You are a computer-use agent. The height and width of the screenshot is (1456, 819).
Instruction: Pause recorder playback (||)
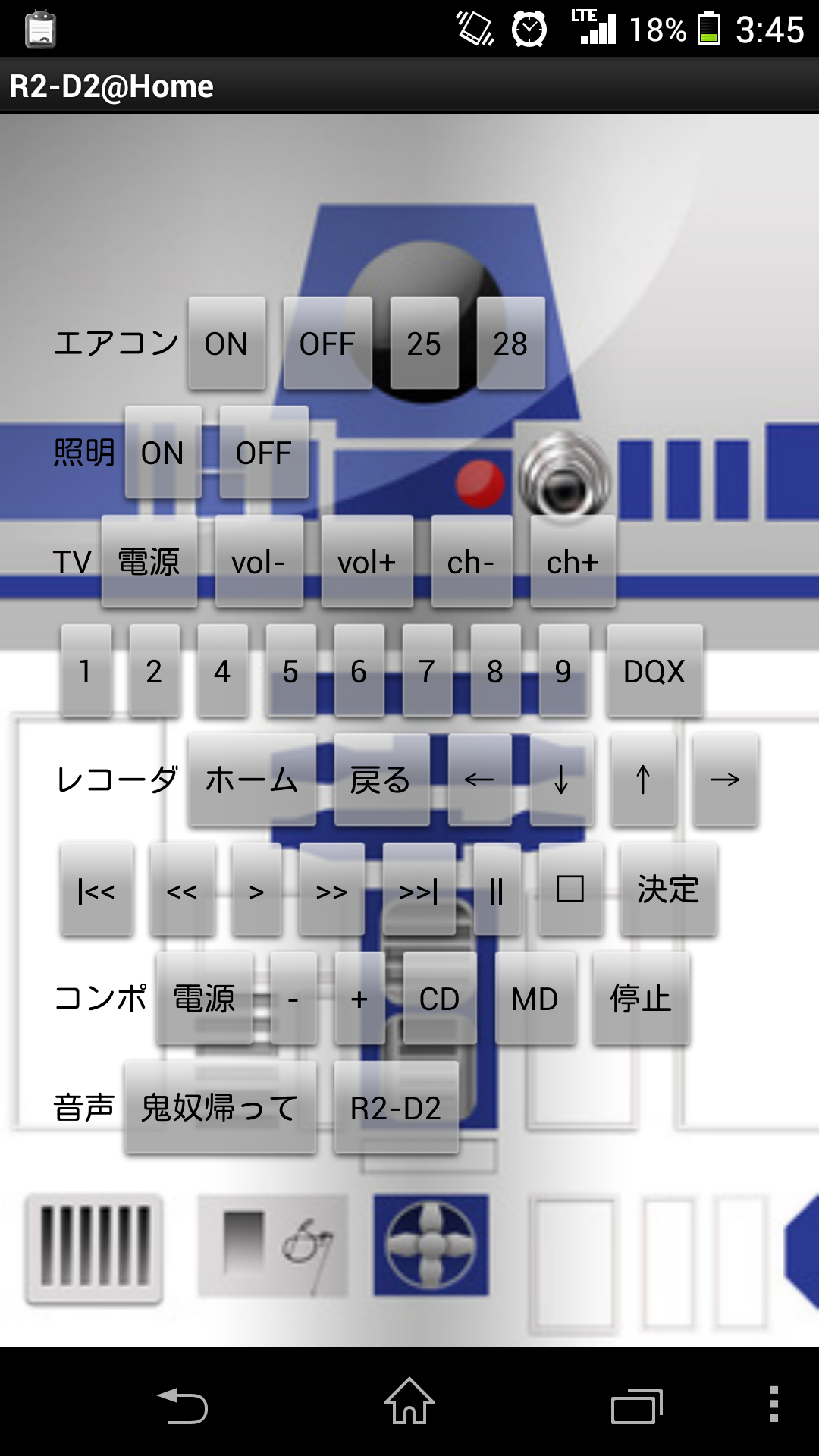[x=497, y=889]
